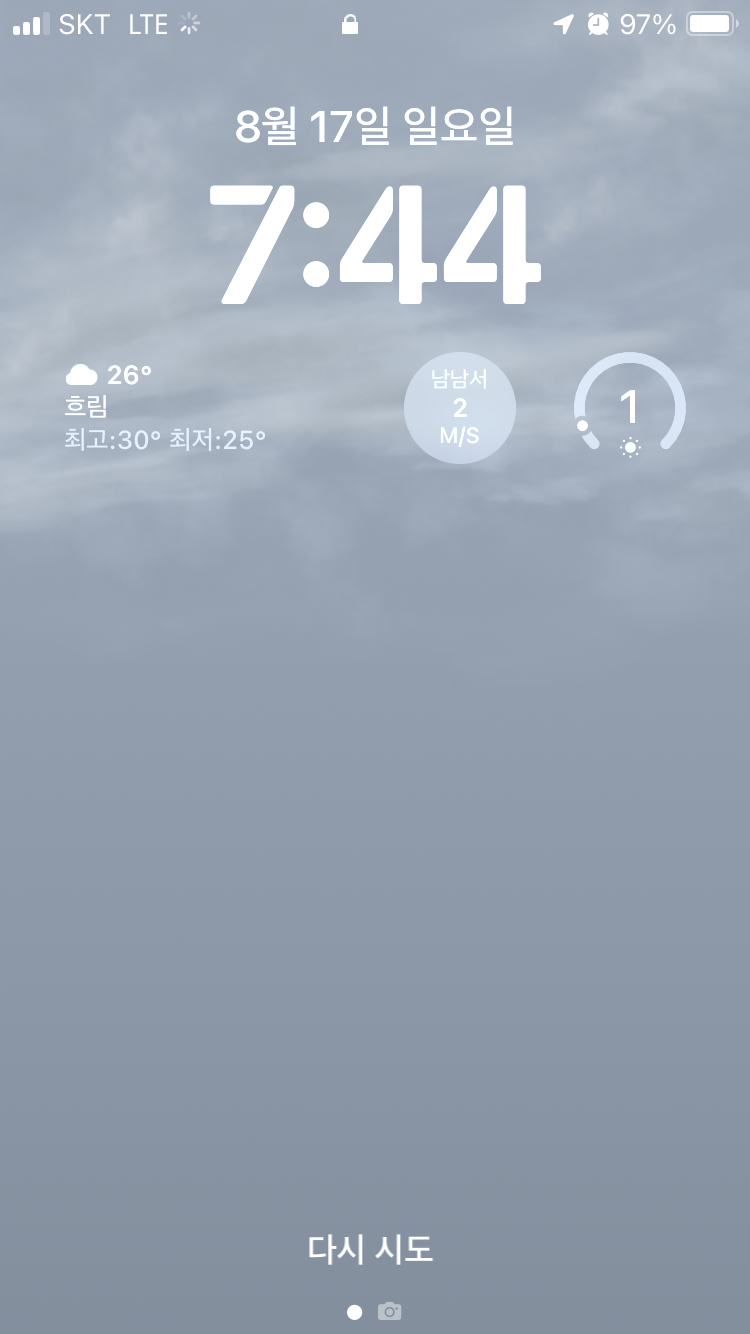This screenshot has width=750, height=1334.
Task: Open the 남남서 wind speed widget
Action: click(x=460, y=408)
